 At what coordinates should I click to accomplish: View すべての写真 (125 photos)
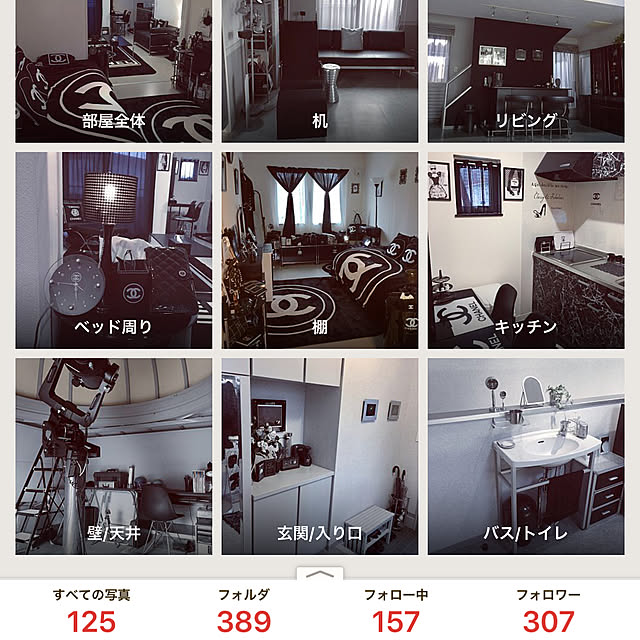90,611
